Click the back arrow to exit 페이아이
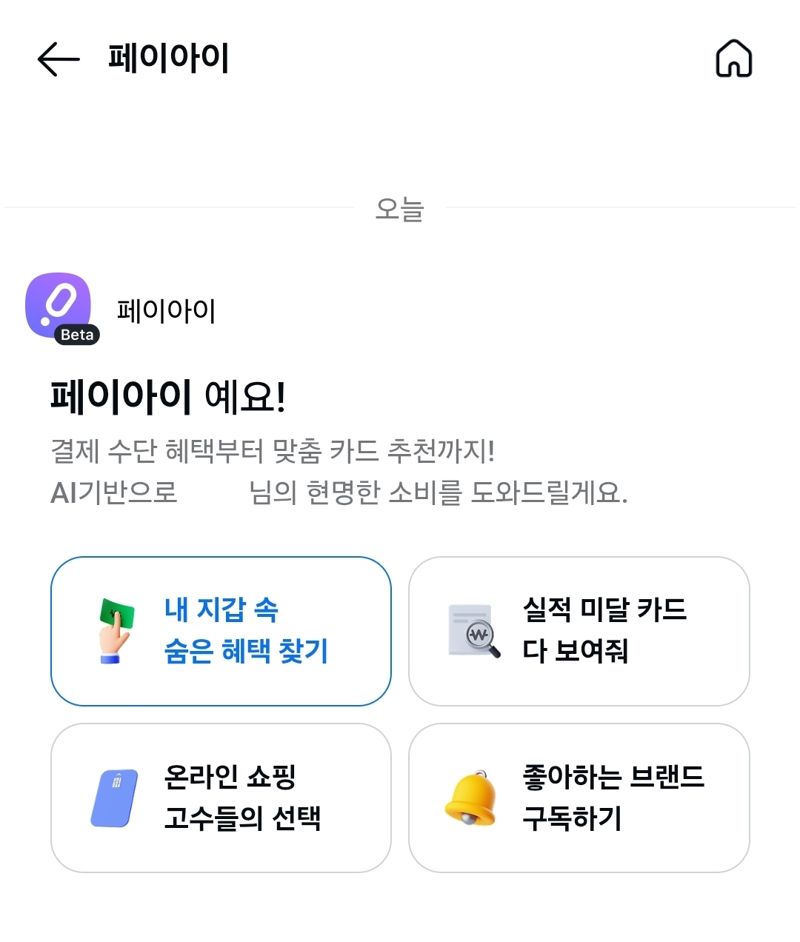This screenshot has width=800, height=942. (x=56, y=58)
